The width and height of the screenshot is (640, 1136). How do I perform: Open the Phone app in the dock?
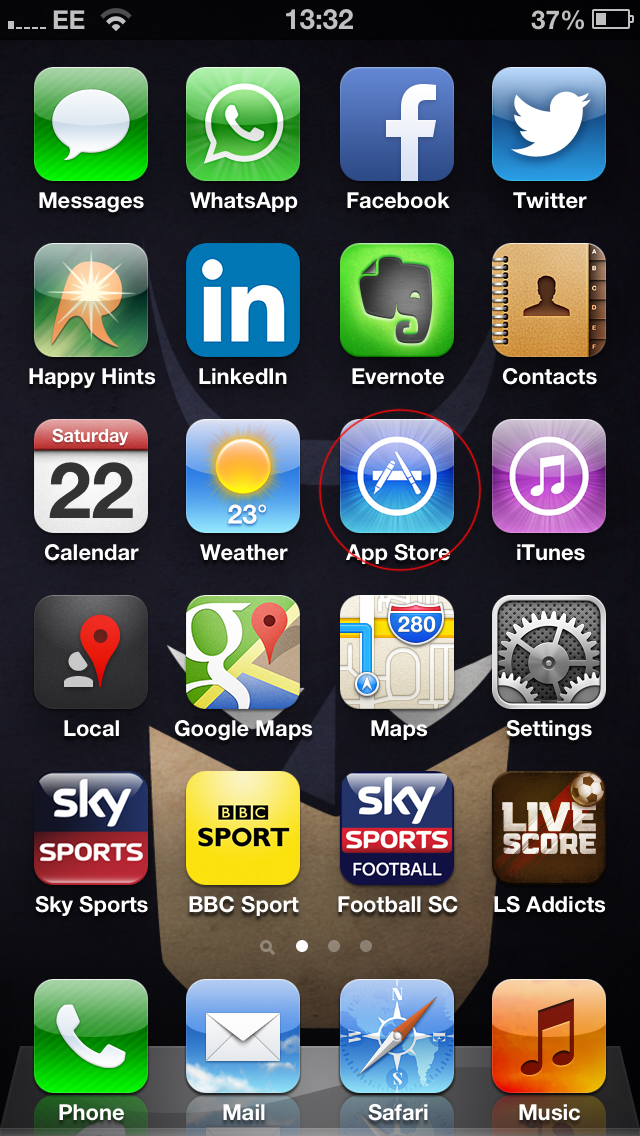(x=91, y=1036)
